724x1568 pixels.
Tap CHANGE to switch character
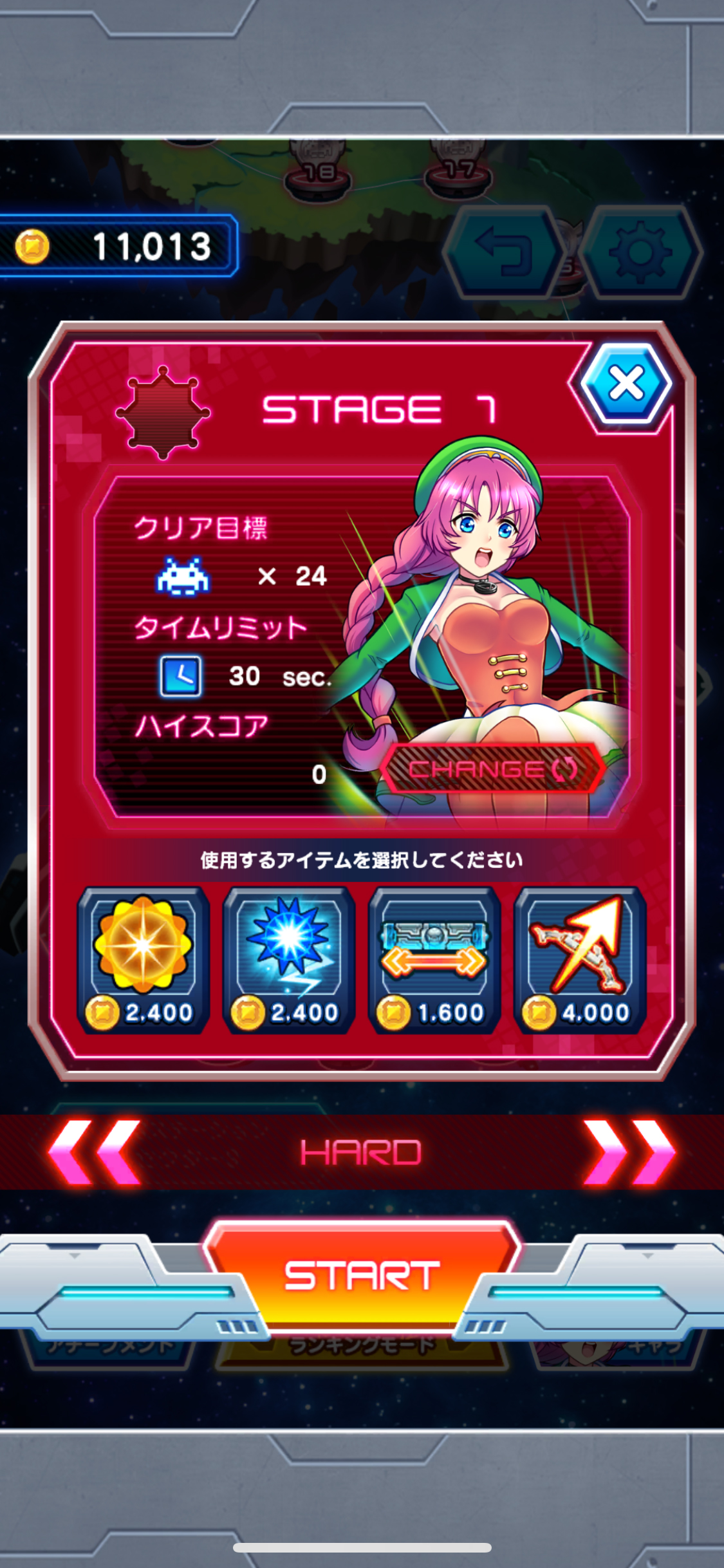click(492, 769)
